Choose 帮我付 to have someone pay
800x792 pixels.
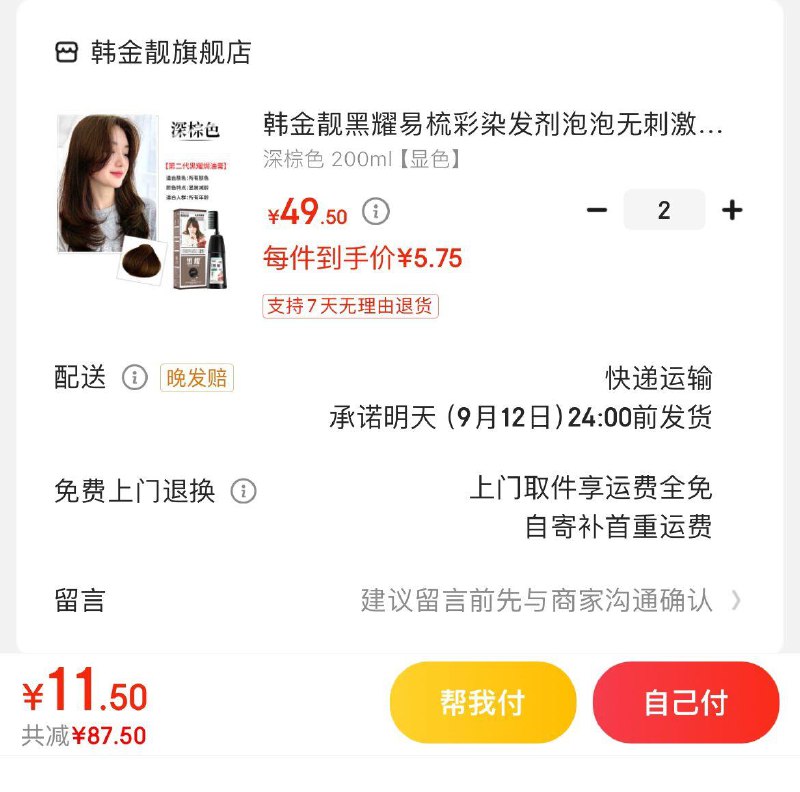483,702
